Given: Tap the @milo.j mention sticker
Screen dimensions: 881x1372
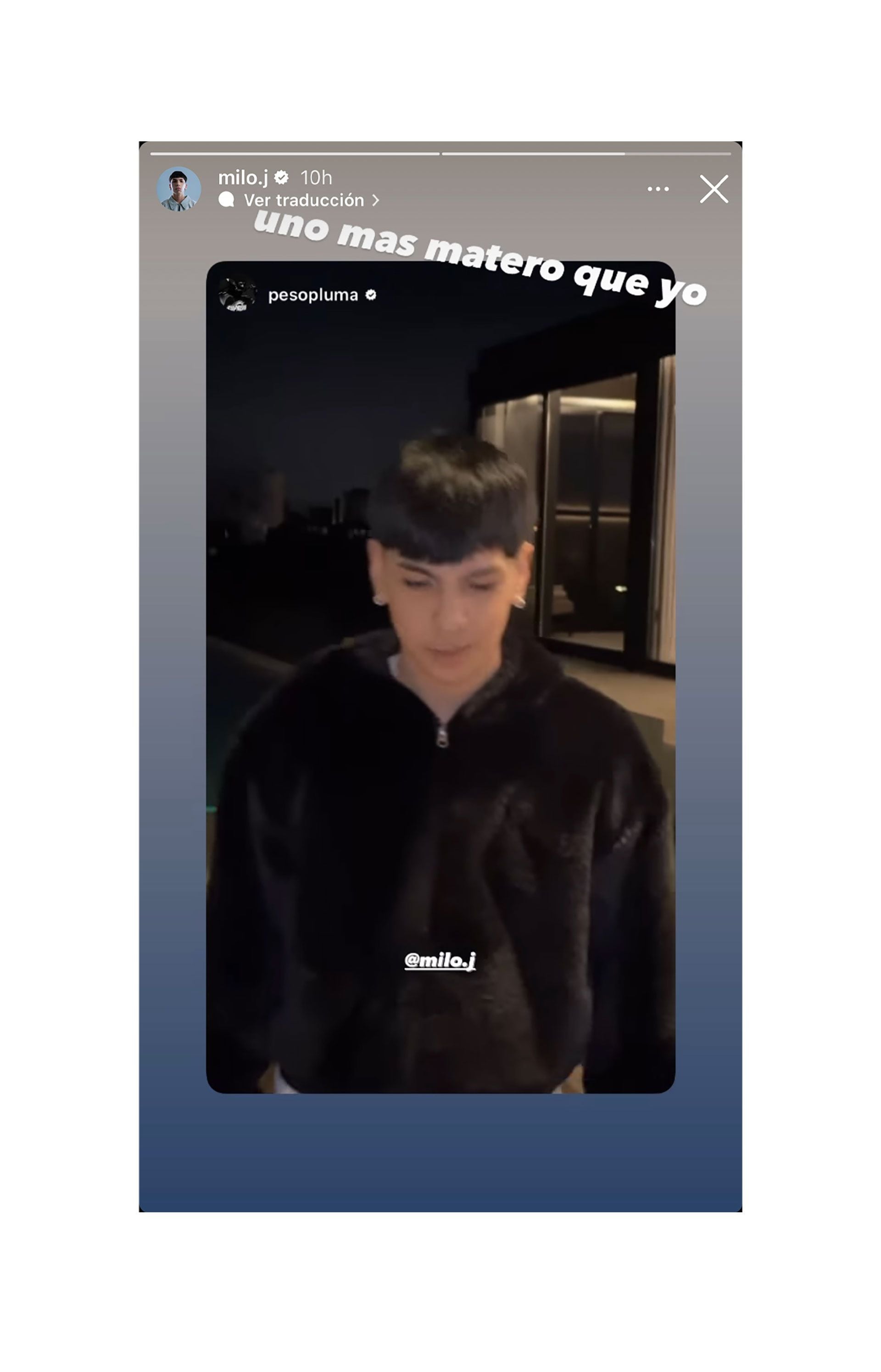Looking at the screenshot, I should point(440,960).
